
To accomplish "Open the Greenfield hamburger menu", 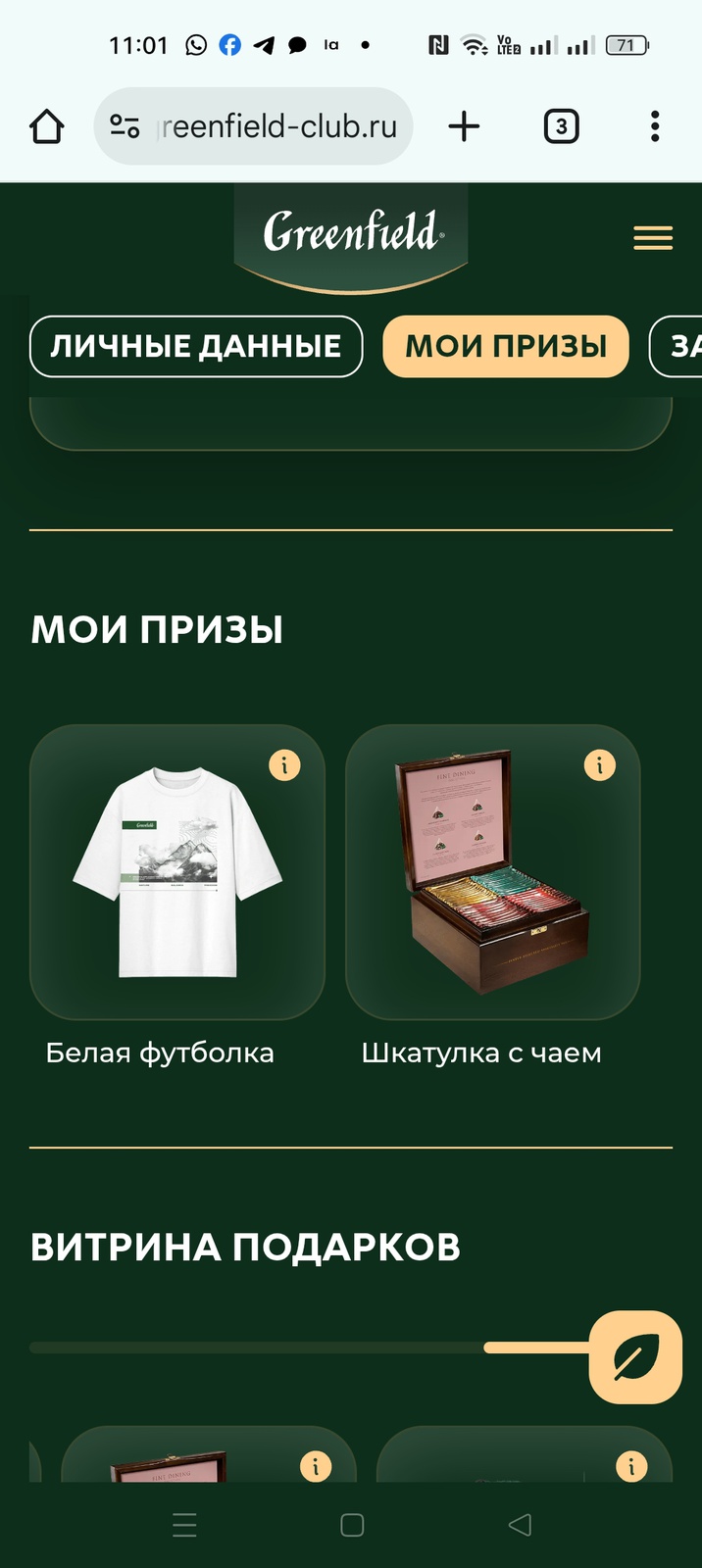I will [653, 238].
